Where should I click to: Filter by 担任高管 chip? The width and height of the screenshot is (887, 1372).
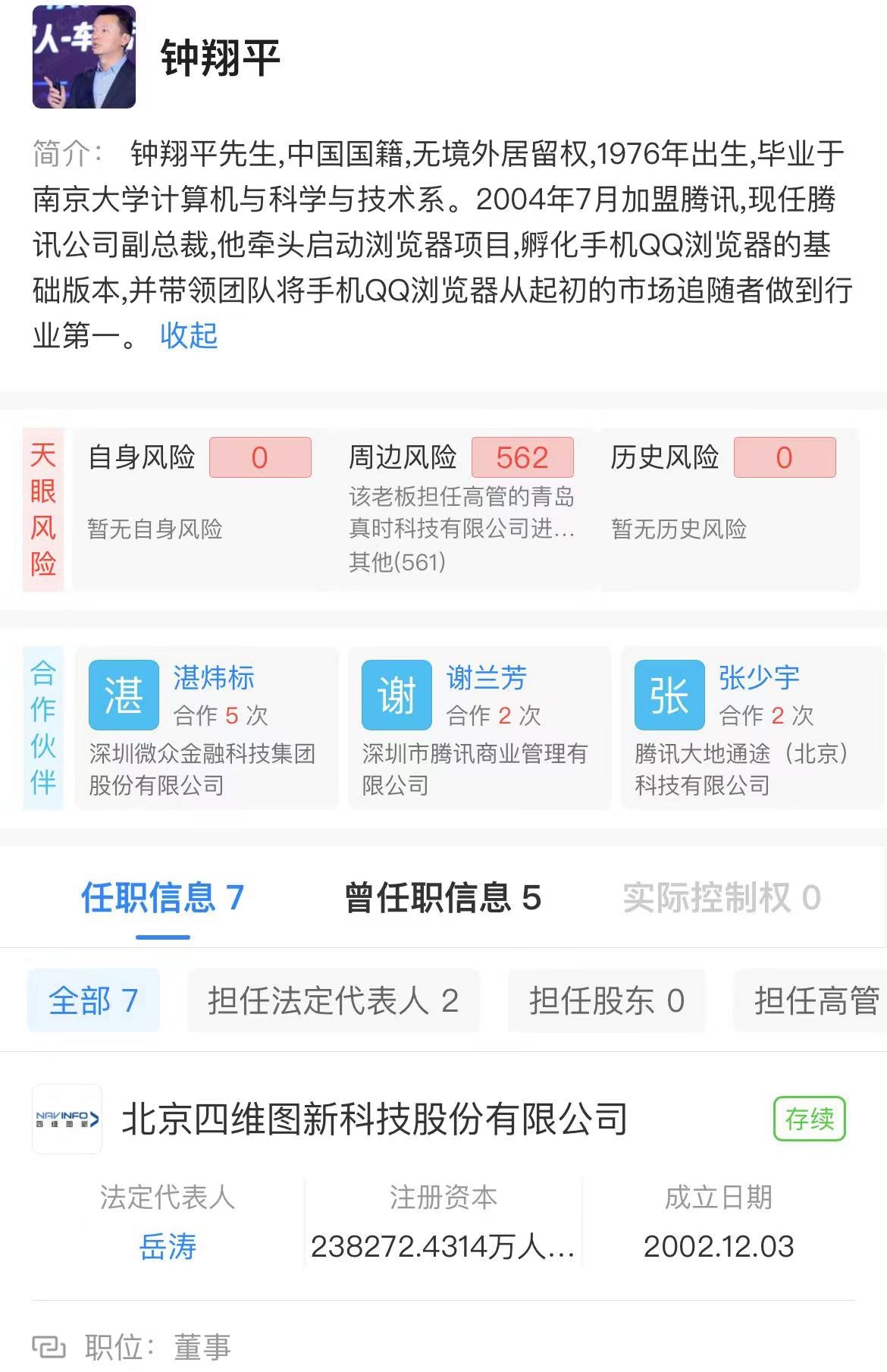coord(816,1001)
